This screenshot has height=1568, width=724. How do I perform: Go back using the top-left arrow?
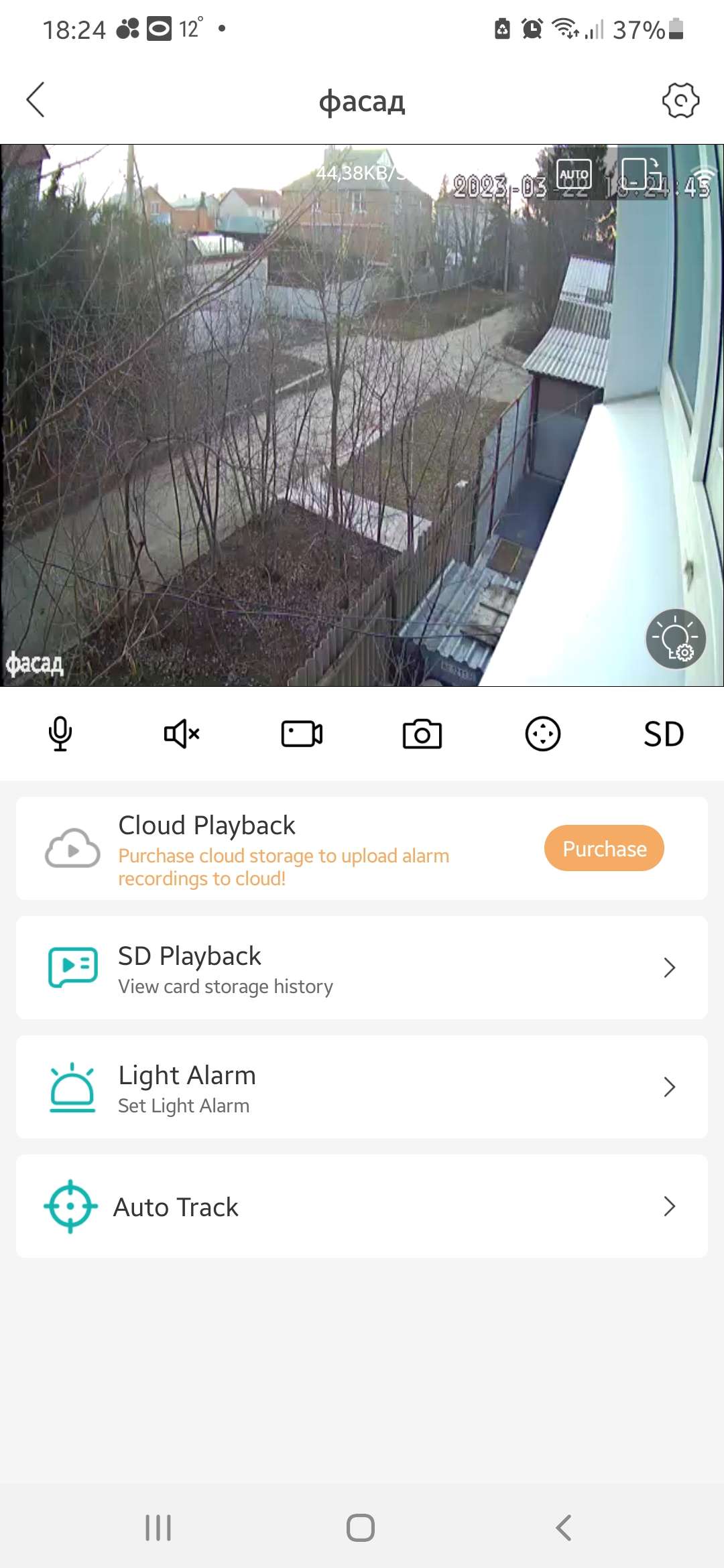36,101
